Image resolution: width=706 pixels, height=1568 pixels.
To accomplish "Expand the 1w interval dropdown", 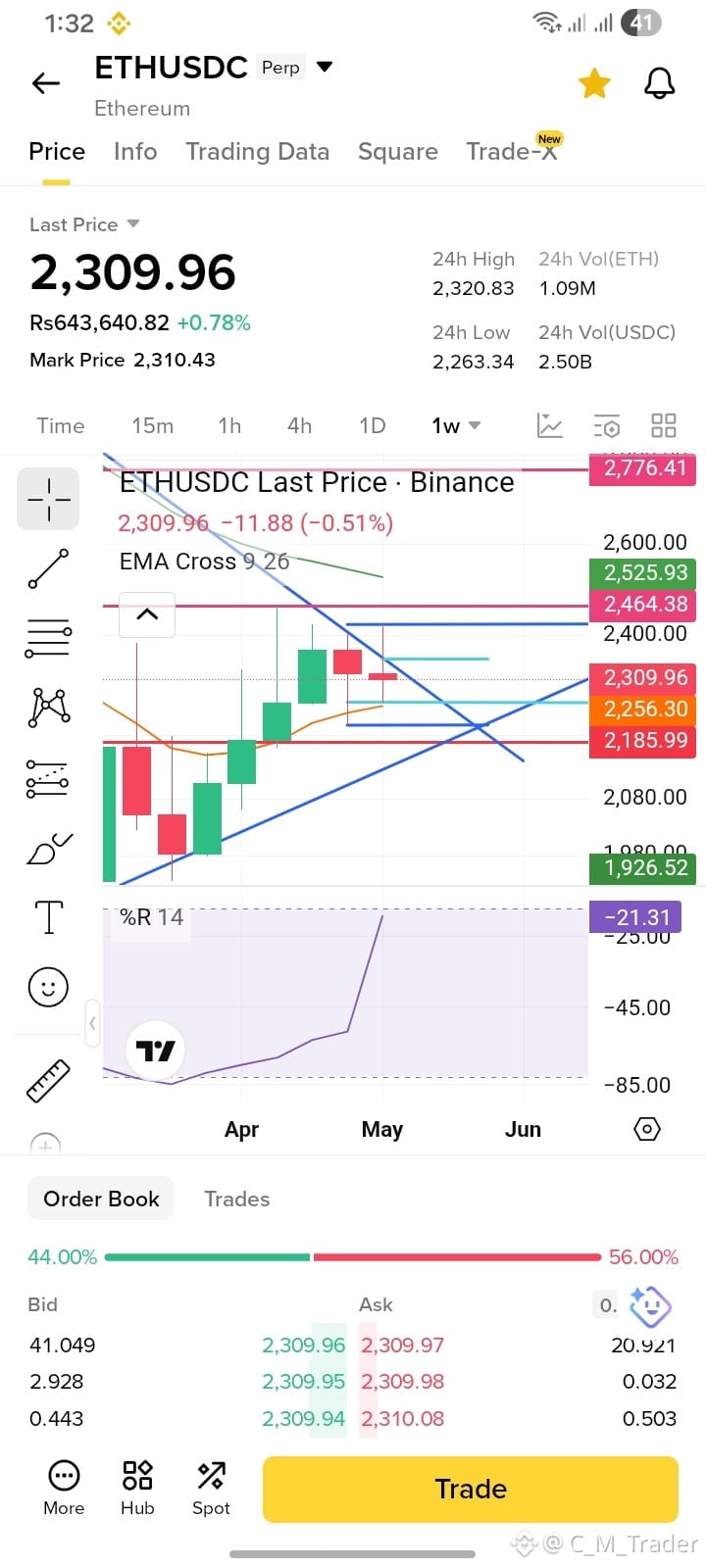I will click(x=456, y=425).
